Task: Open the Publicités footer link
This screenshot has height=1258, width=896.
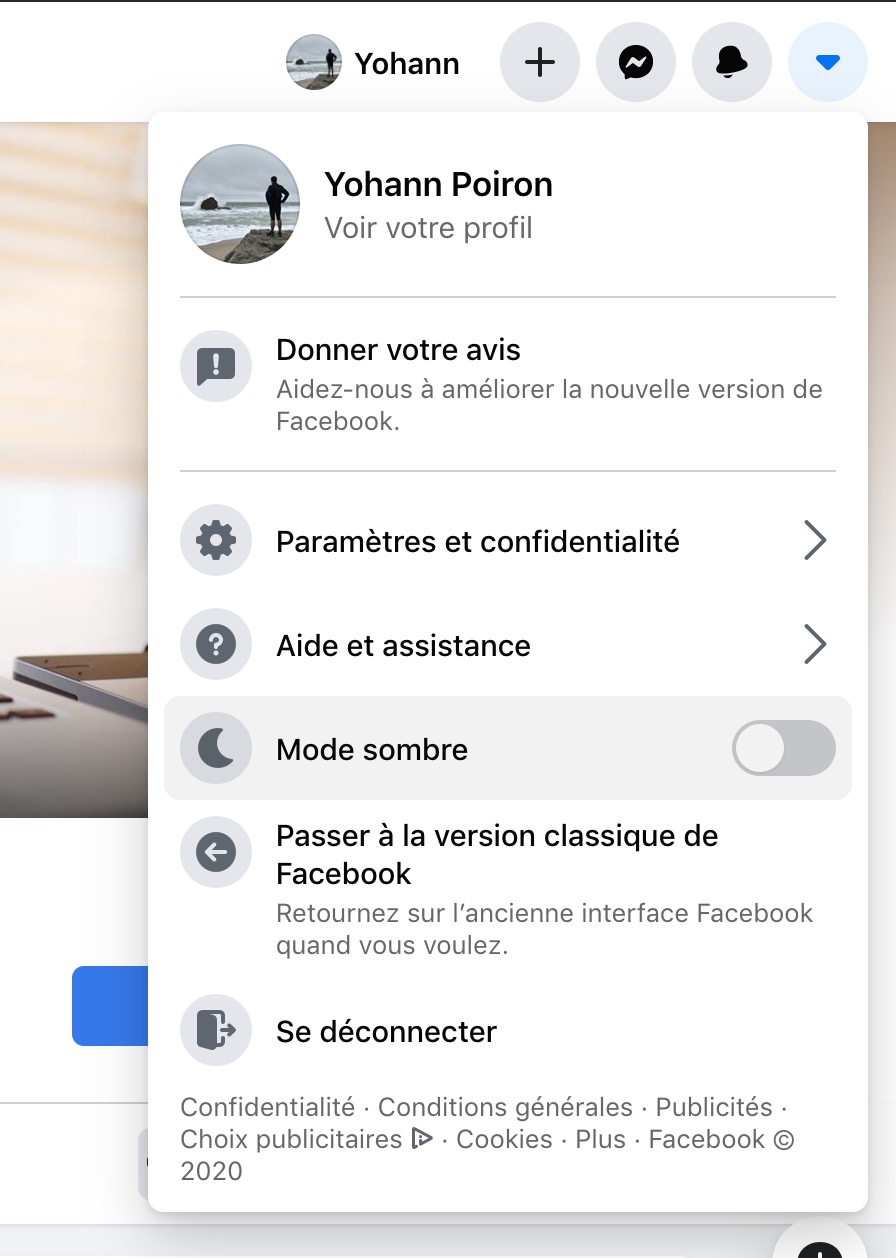Action: click(714, 1107)
